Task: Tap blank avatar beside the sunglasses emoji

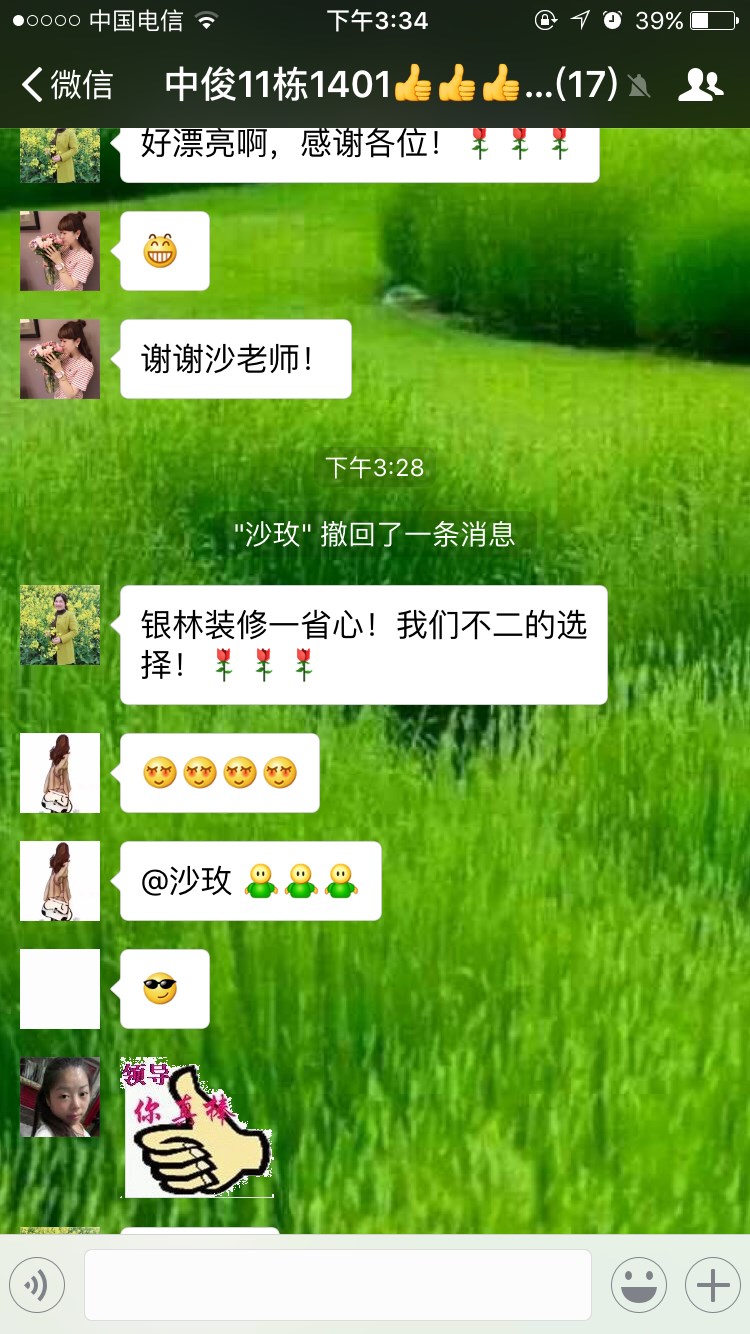Action: 60,989
